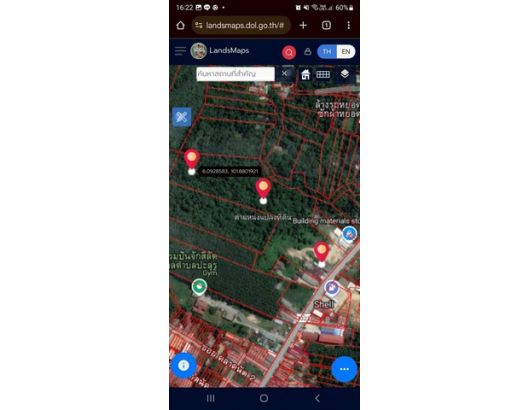The image size is (530, 410).
Task: Show open browser tabs
Action: pos(326,25)
